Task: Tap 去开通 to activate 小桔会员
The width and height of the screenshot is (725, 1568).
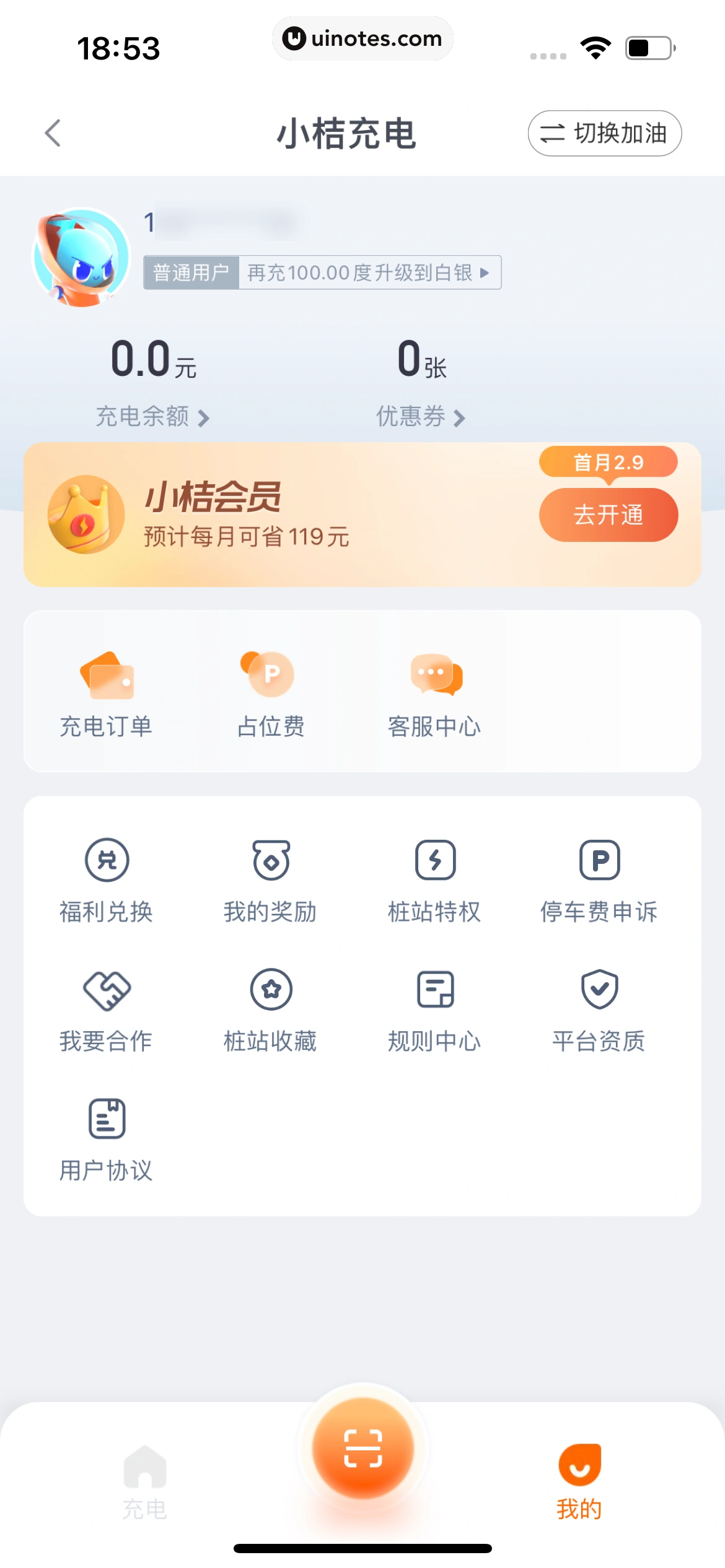Action: (x=608, y=515)
